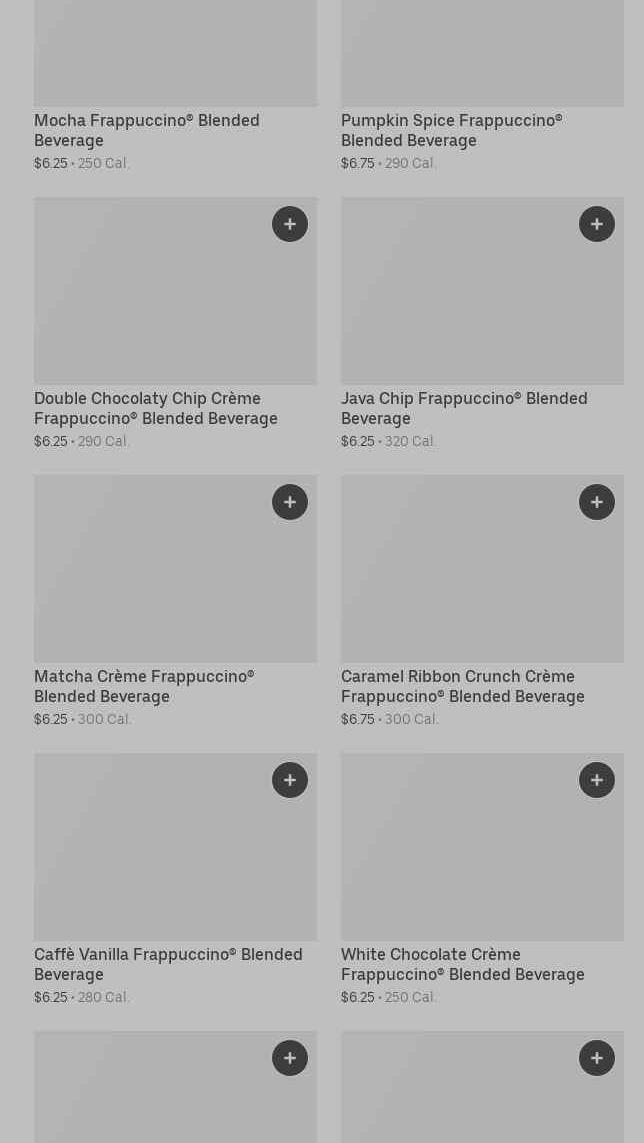Add Java Chip Frappuccino to order
The image size is (644, 1143).
click(597, 224)
